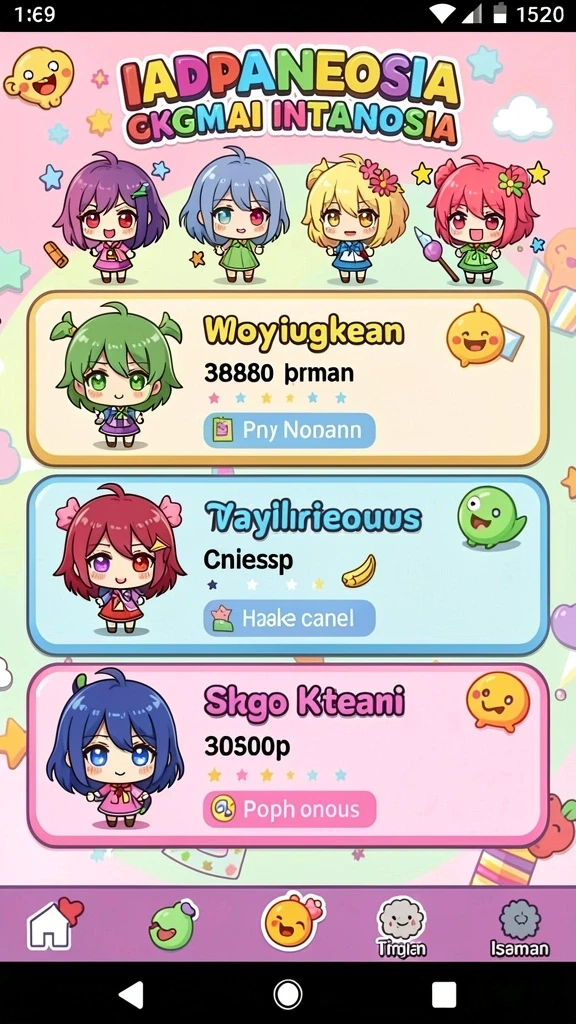This screenshot has width=576, height=1024.
Task: Go to the home tab with heart
Action: point(55,923)
